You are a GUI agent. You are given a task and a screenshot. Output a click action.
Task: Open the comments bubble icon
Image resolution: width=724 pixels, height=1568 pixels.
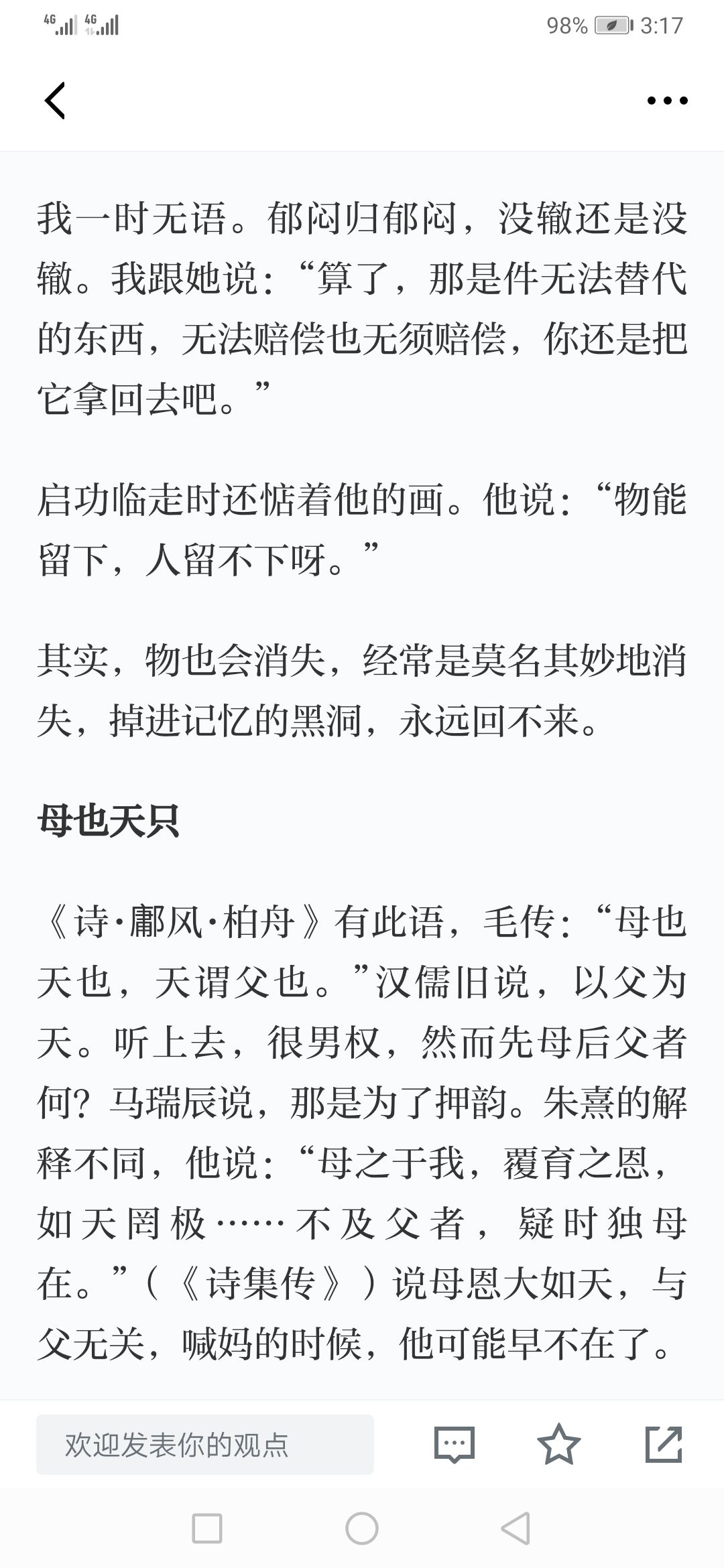pos(455,1445)
